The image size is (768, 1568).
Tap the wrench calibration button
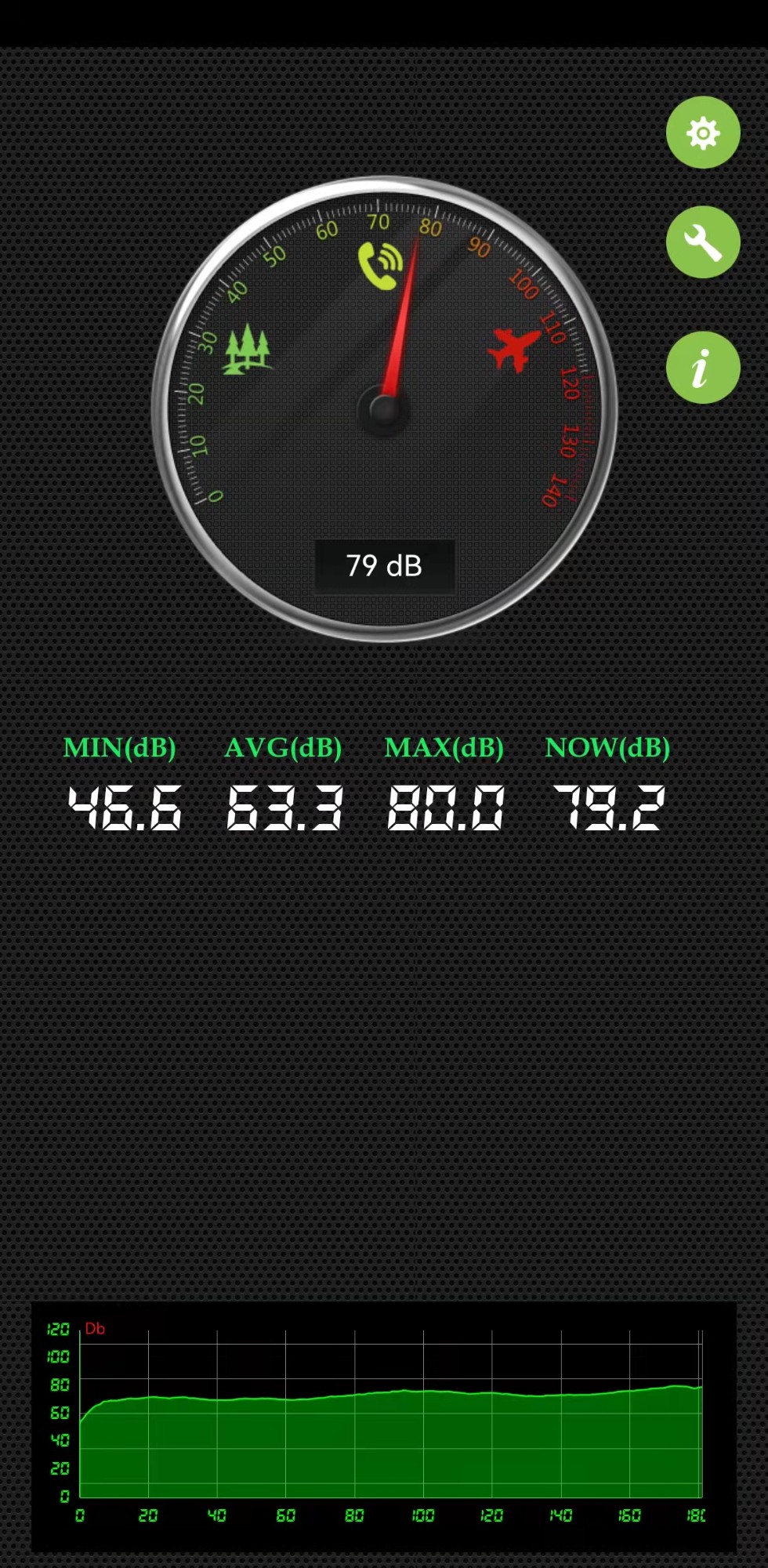point(703,242)
